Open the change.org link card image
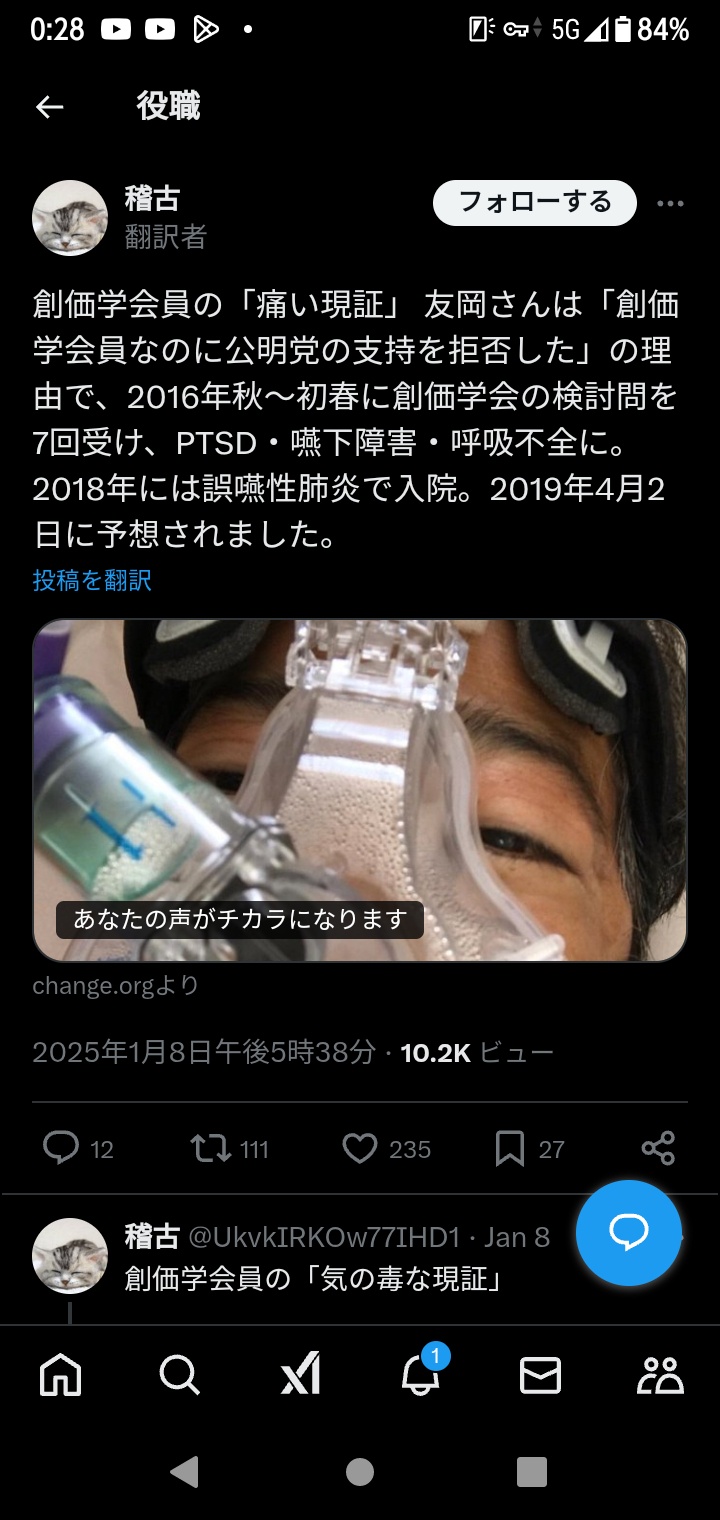 360,790
